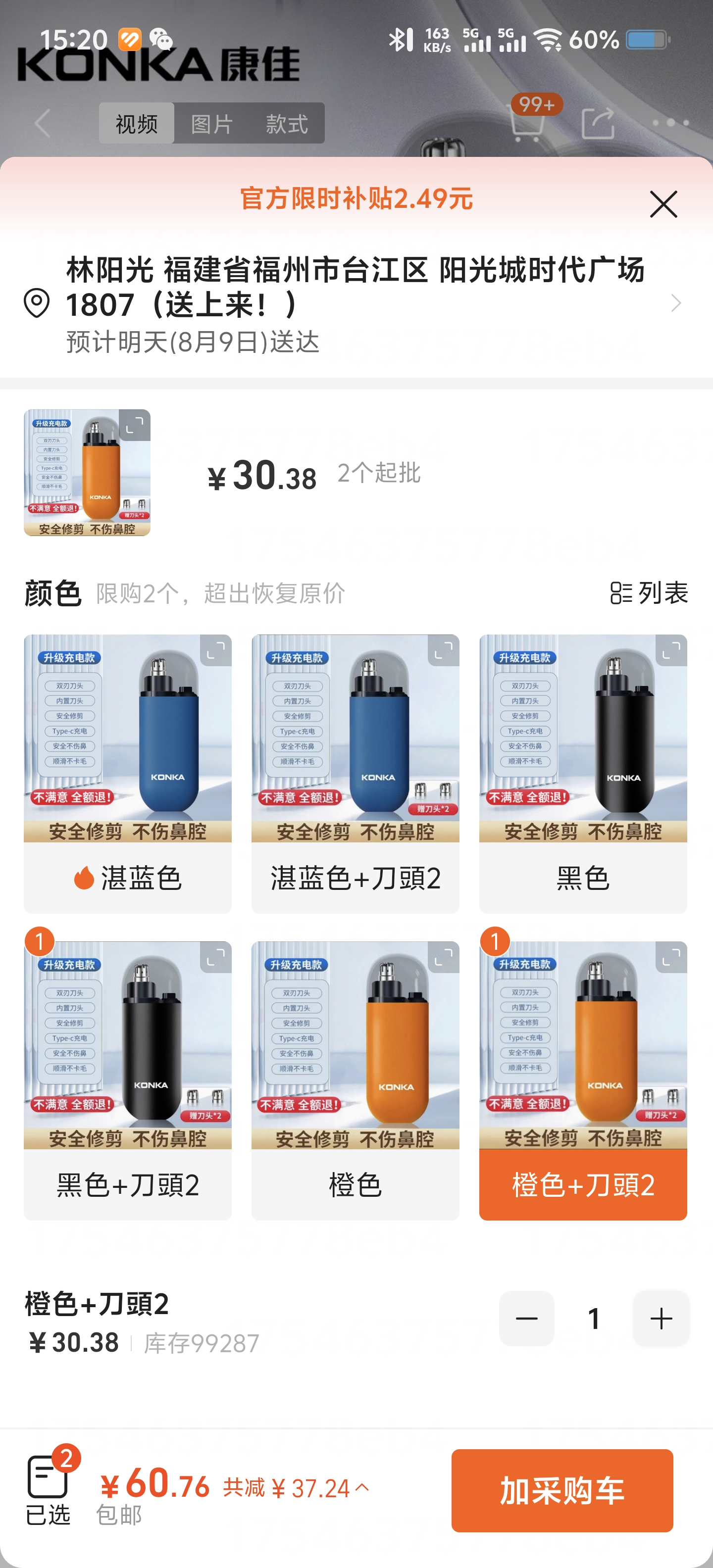
Task: Choose the 湛蓝色+刀頭2 variant
Action: [x=355, y=877]
